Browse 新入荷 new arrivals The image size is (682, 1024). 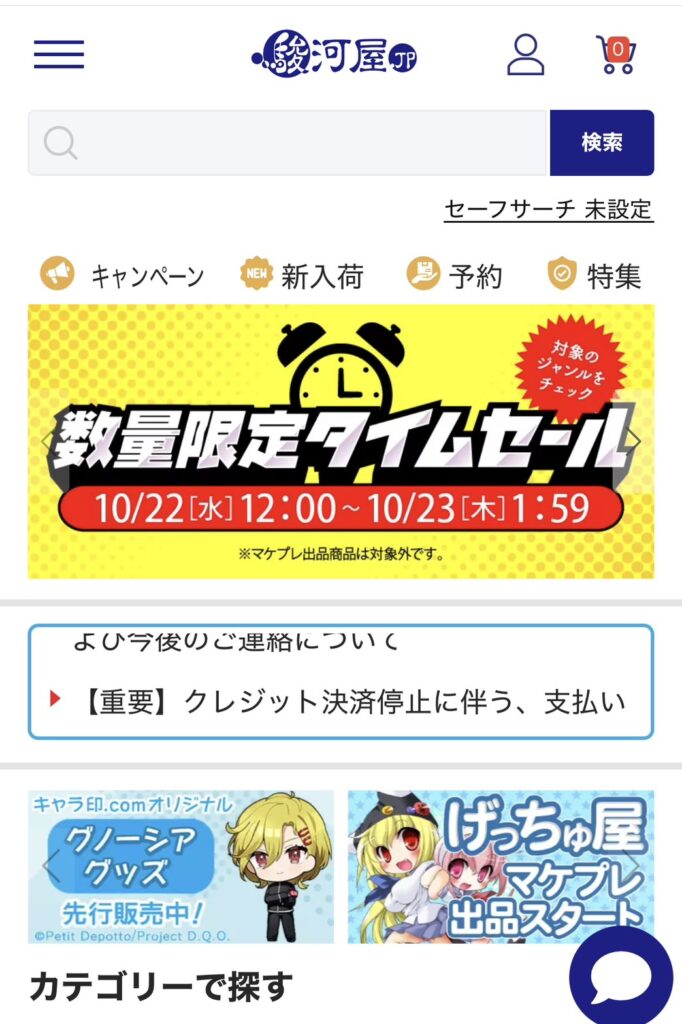point(302,275)
